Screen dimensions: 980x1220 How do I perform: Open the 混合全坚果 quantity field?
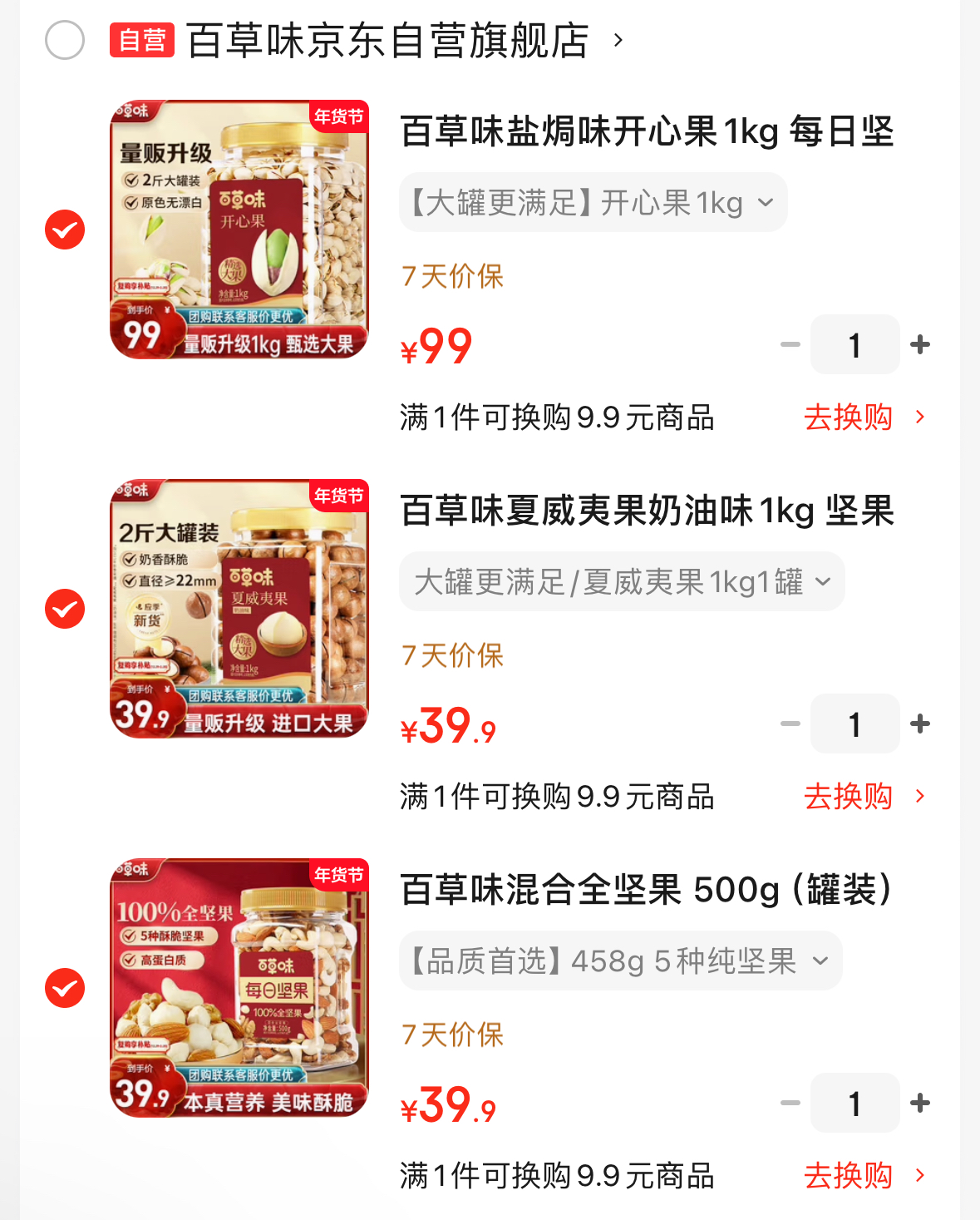[854, 1103]
